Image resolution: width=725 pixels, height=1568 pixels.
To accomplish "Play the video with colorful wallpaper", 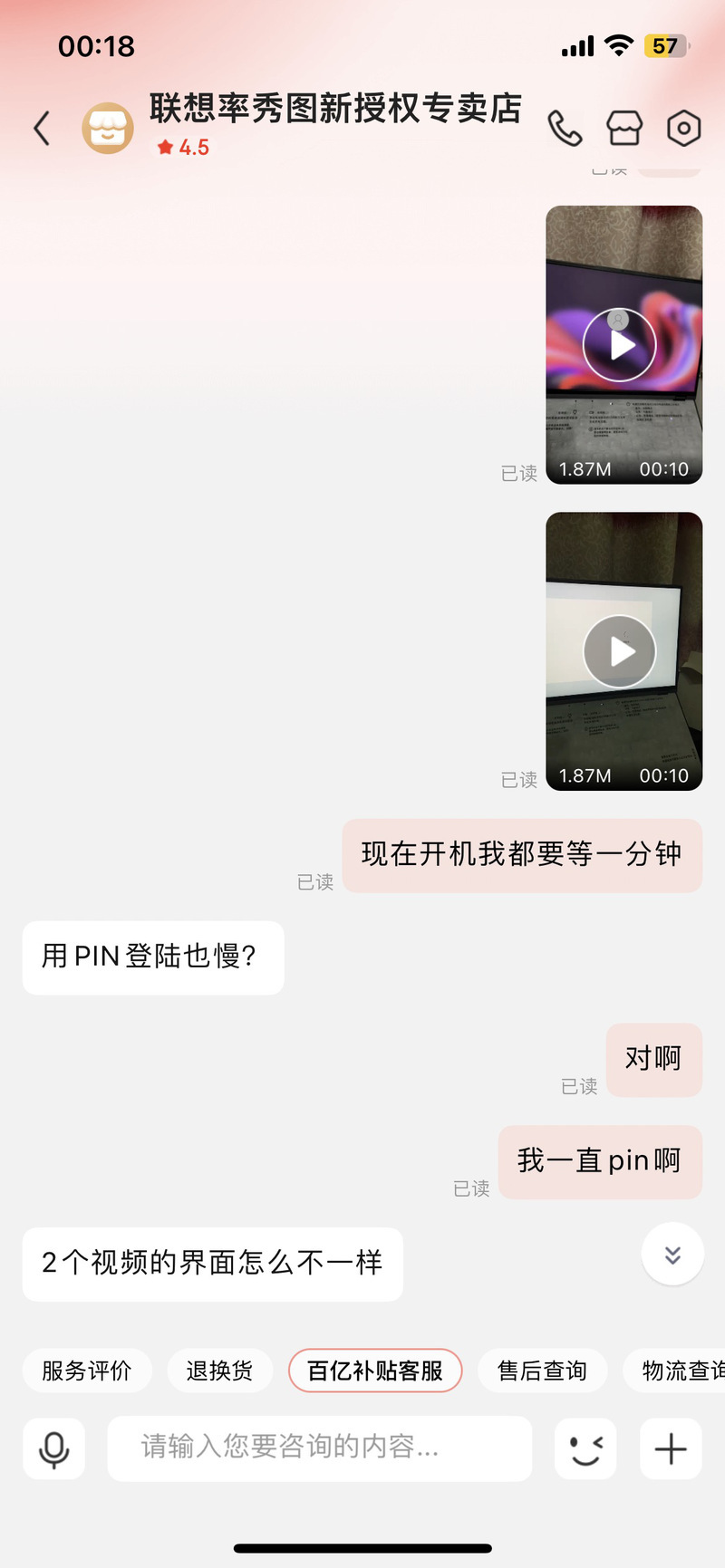I will (x=623, y=345).
